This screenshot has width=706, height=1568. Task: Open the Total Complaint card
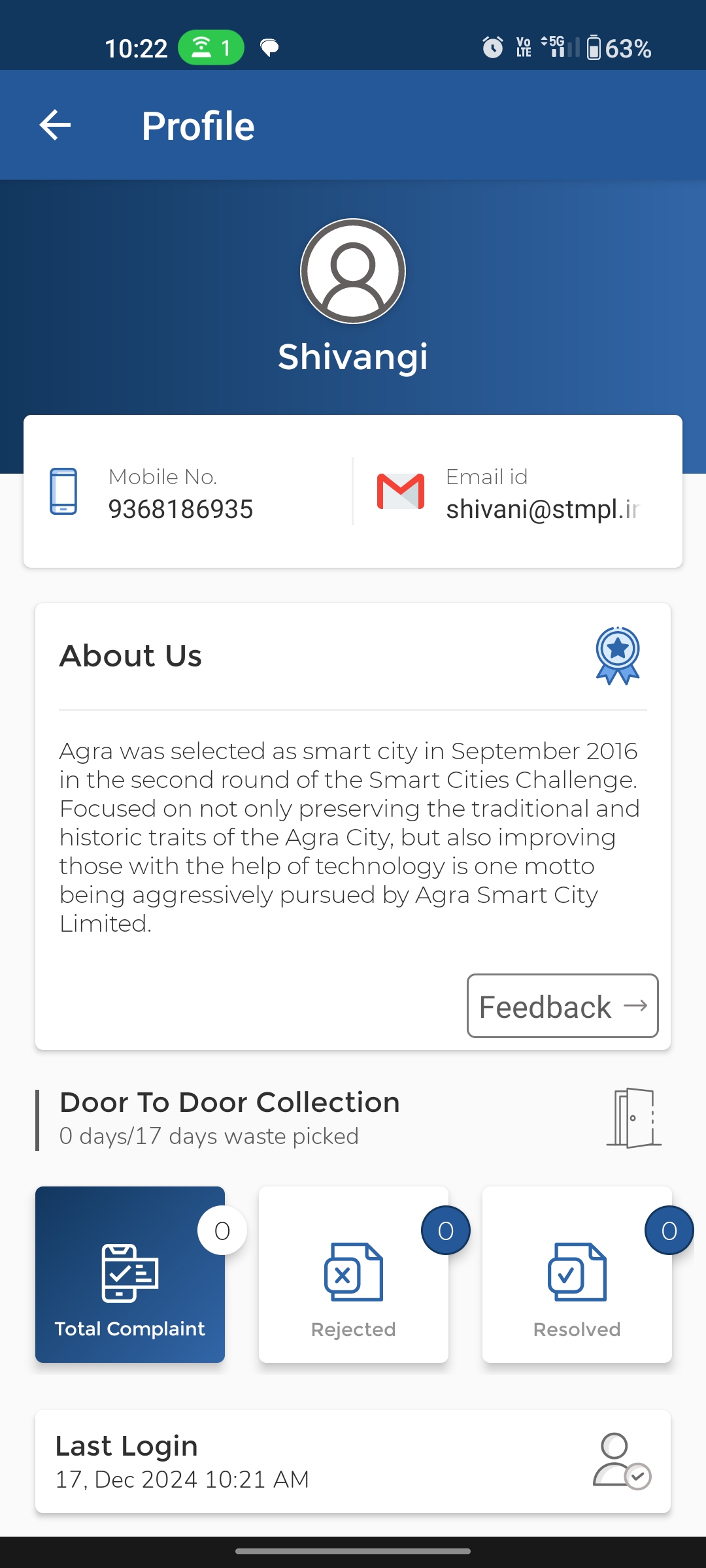pos(130,1275)
